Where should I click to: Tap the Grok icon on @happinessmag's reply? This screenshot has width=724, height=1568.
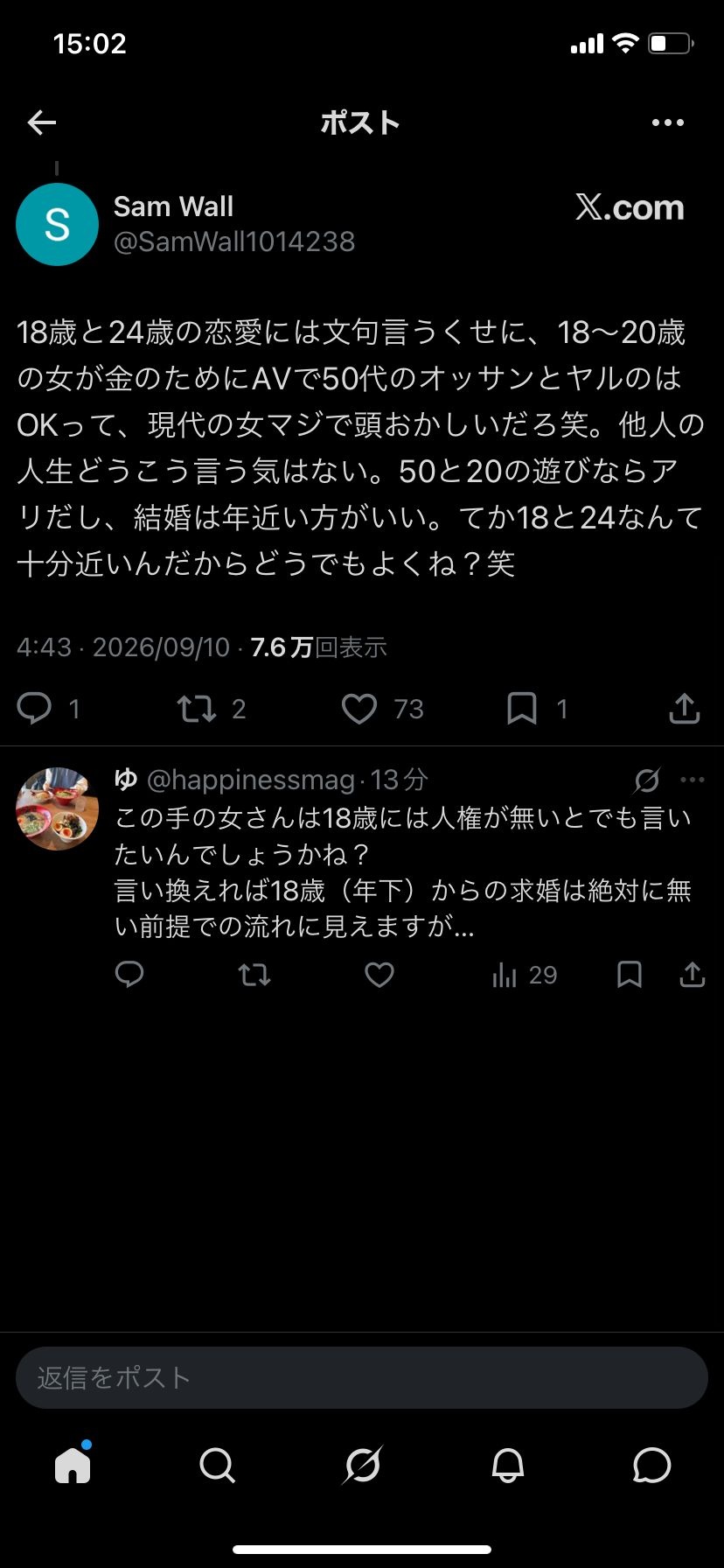647,780
